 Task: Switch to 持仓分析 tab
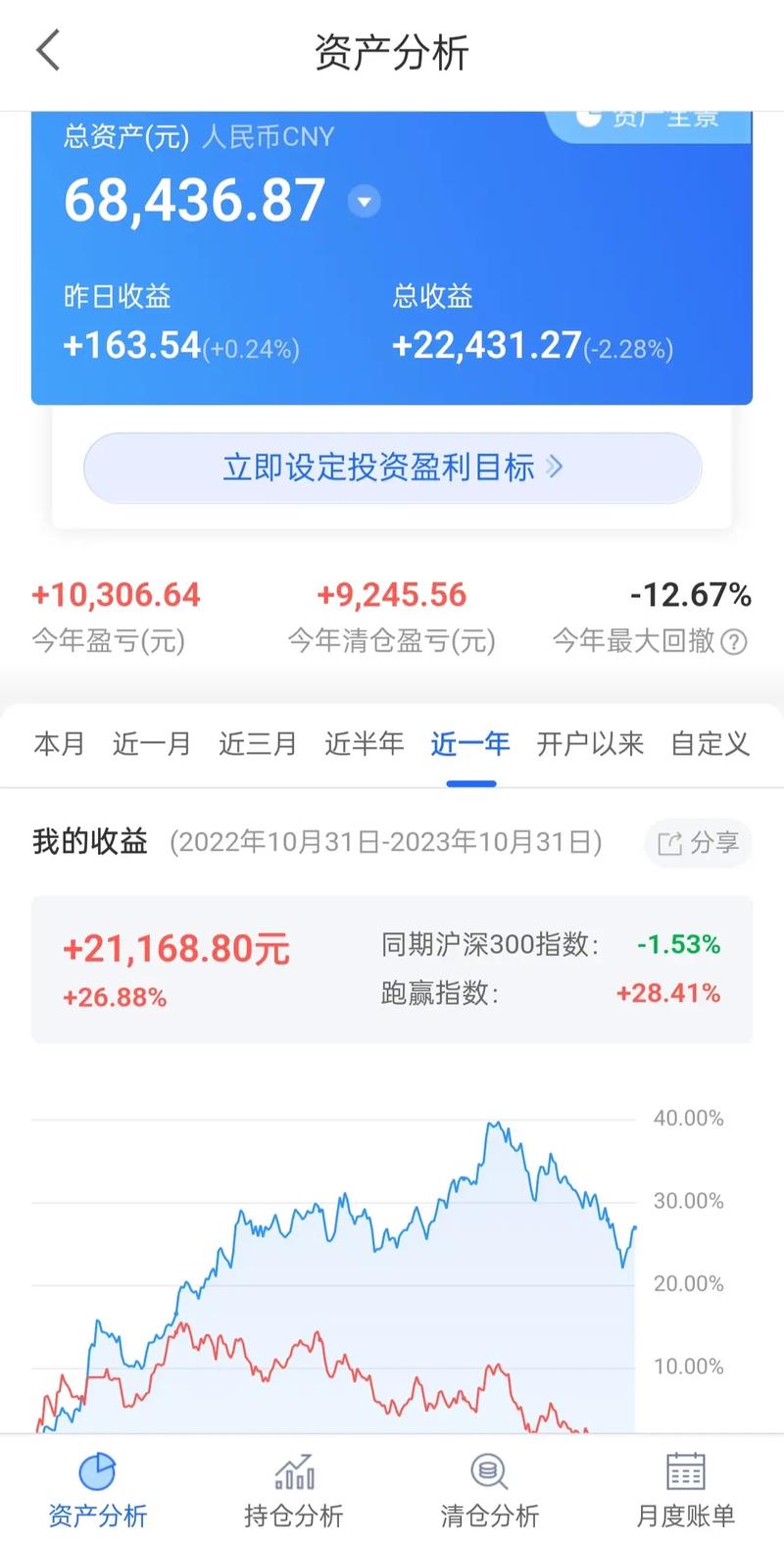(293, 1490)
